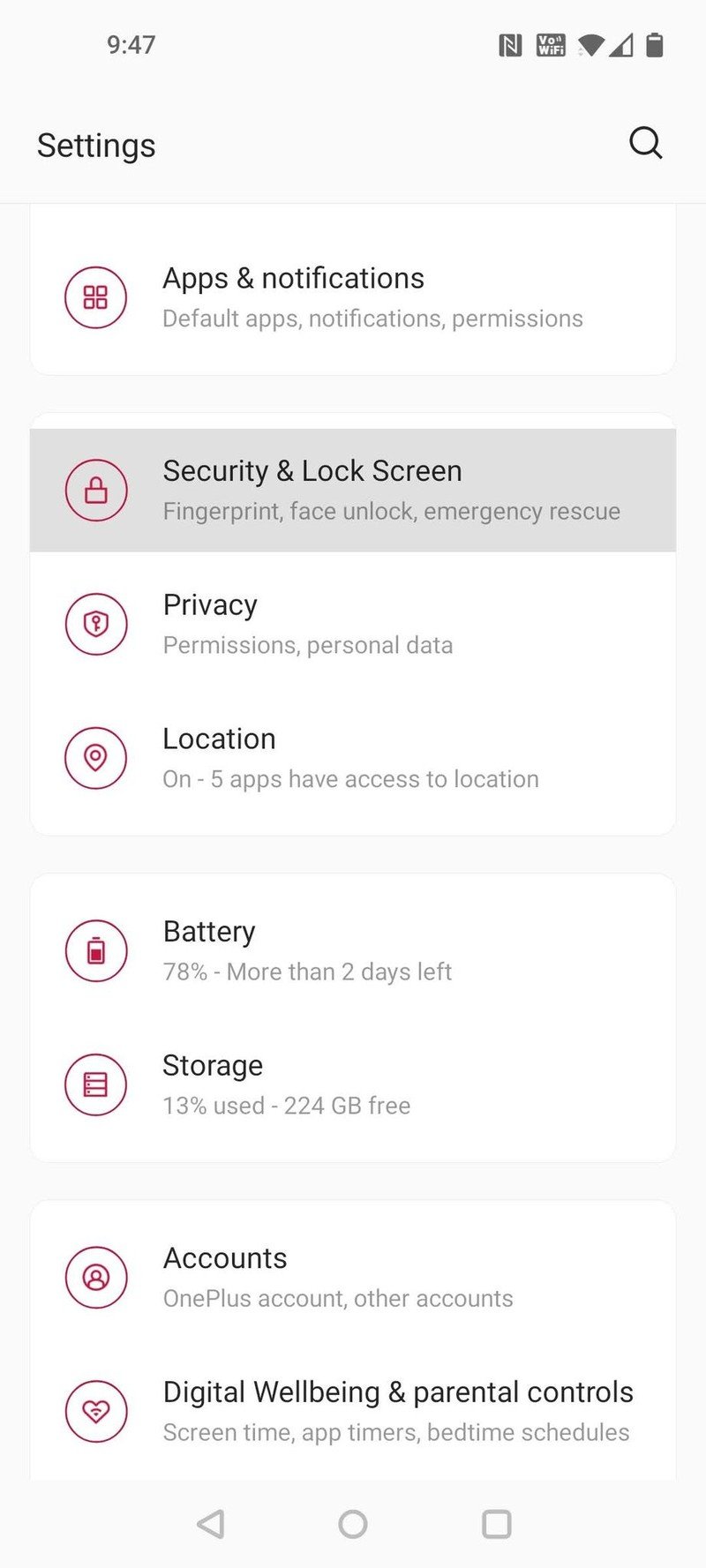Open the search magnifier in Settings
The width and height of the screenshot is (706, 1568).
point(645,144)
